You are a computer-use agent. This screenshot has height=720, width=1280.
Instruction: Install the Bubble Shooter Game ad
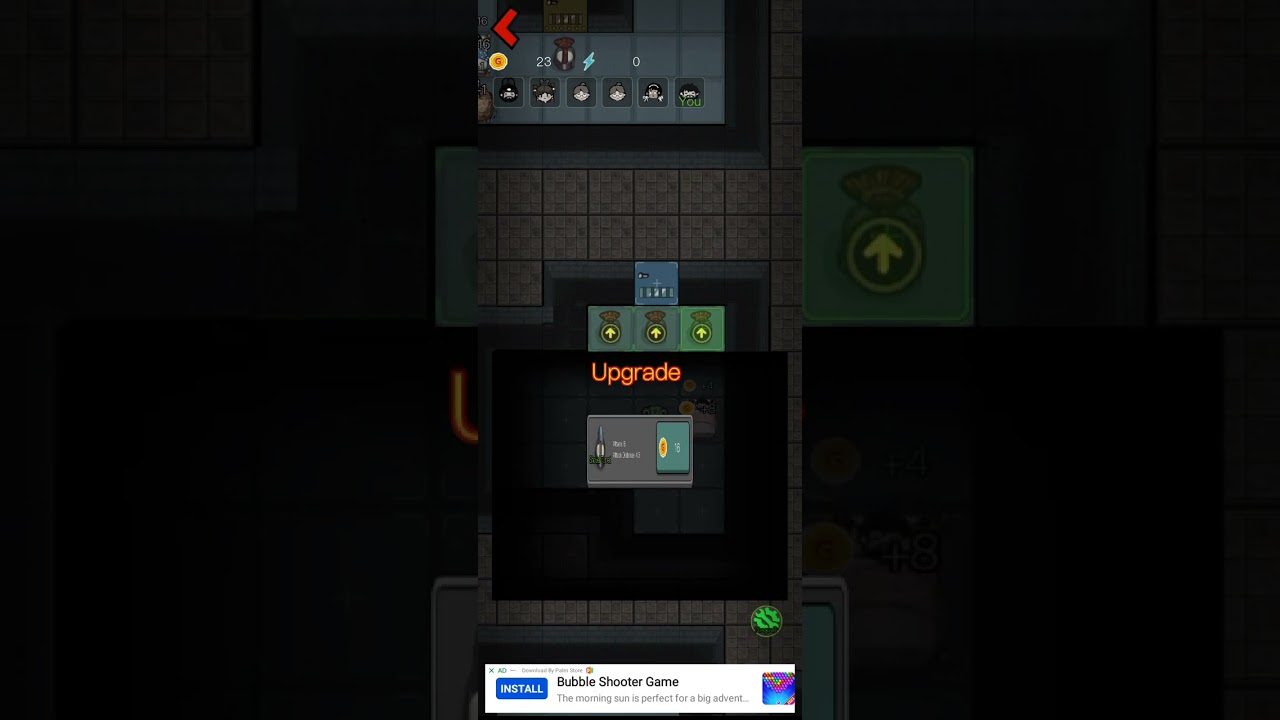point(521,689)
